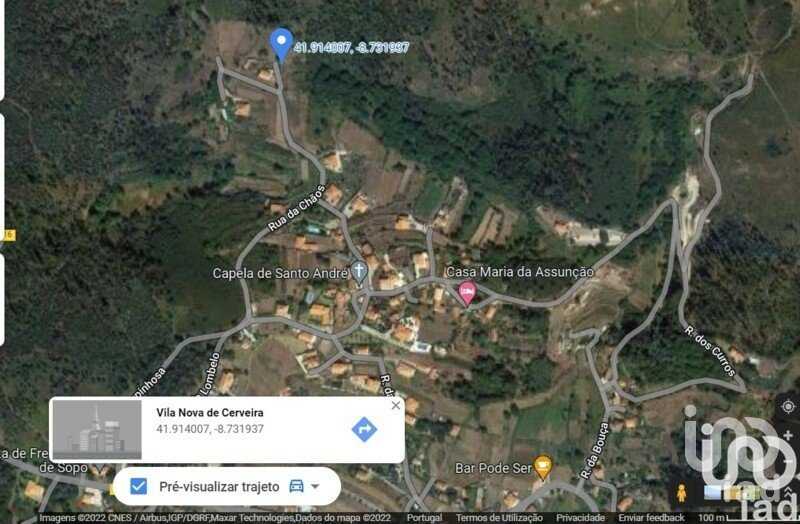Open the Vila Nova de Cerveira place thumbnail
Screen dimensions: 800x524
coord(96,430)
